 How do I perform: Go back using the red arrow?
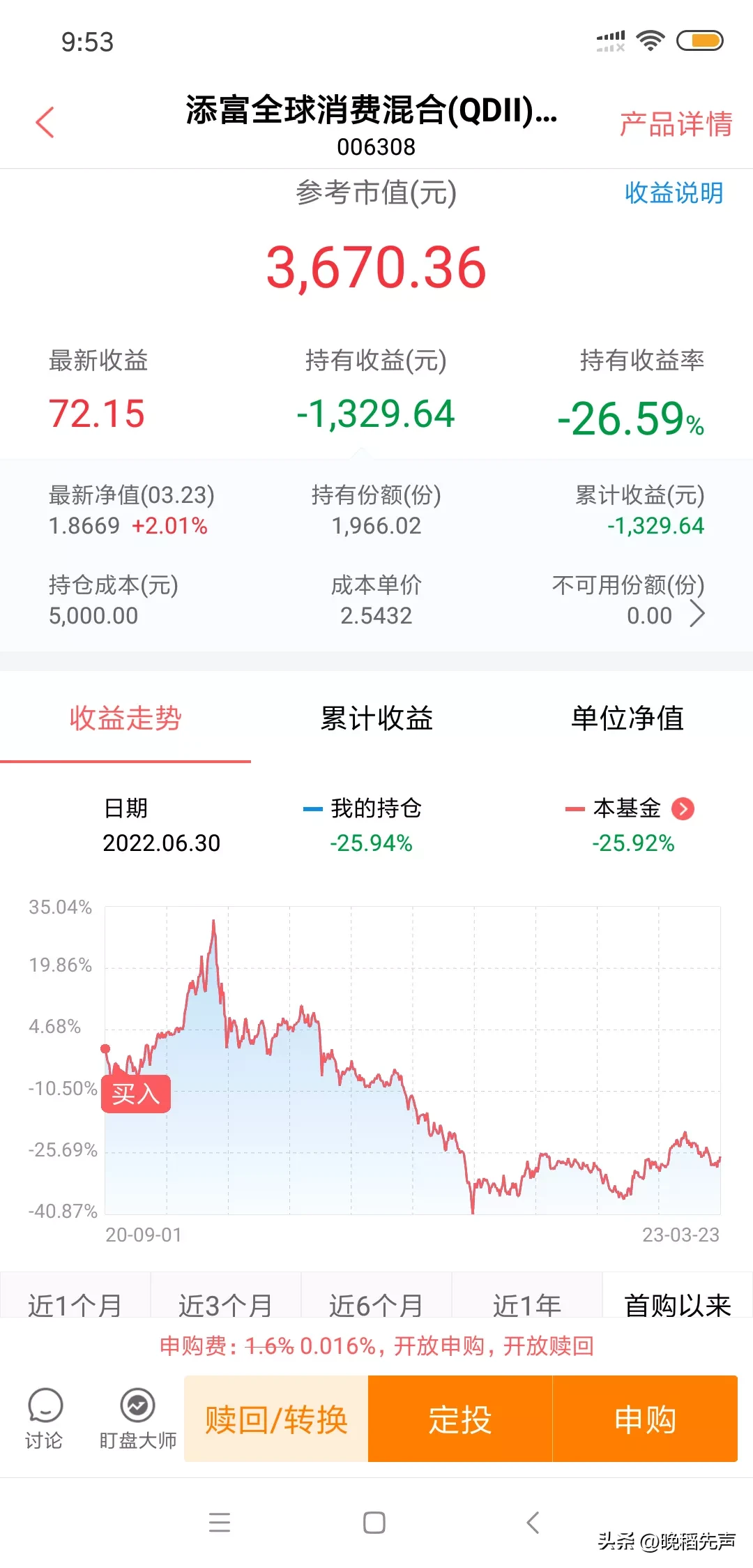tap(45, 123)
